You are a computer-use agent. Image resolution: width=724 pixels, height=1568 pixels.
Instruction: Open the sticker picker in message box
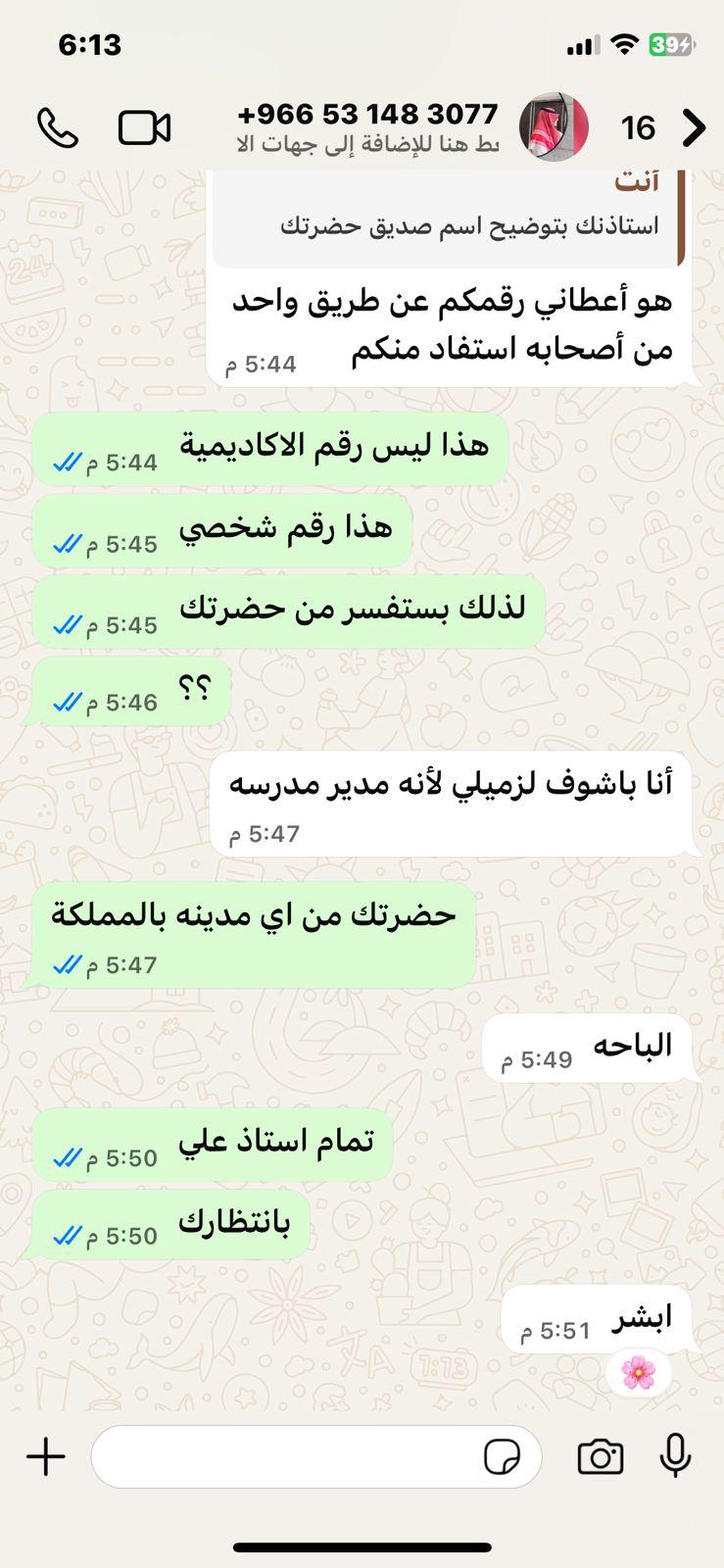click(503, 1457)
